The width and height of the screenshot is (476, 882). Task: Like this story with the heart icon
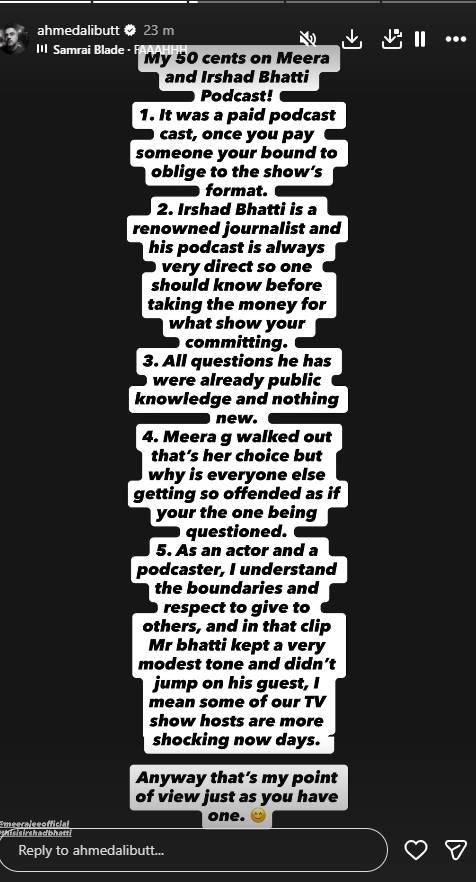[x=416, y=849]
